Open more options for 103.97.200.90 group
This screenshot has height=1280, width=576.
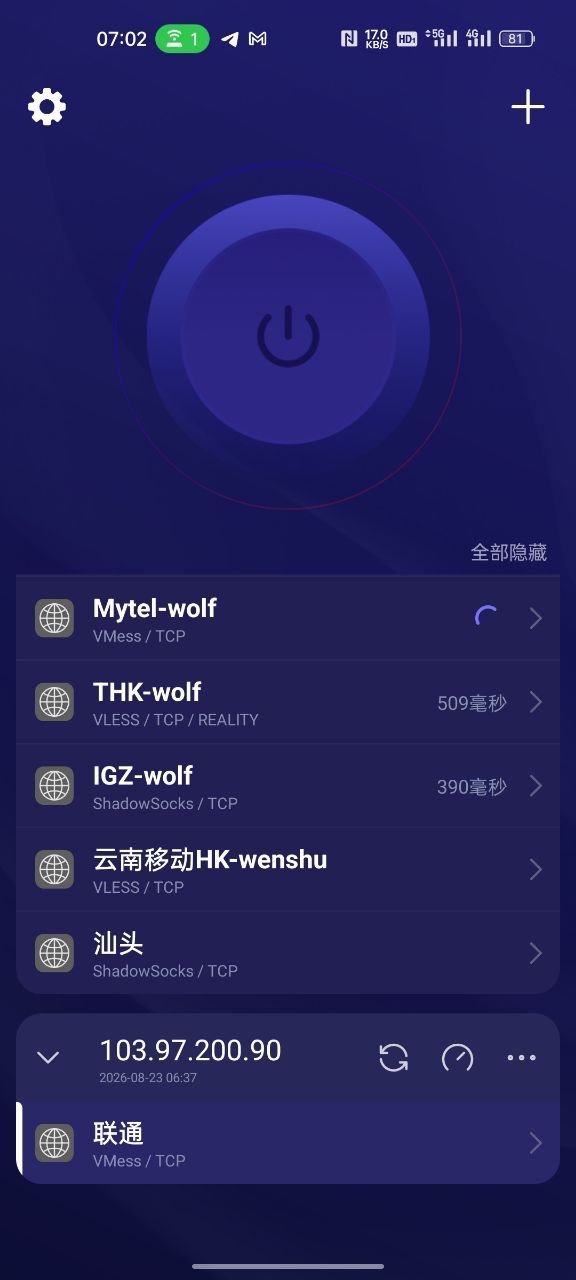point(522,1057)
